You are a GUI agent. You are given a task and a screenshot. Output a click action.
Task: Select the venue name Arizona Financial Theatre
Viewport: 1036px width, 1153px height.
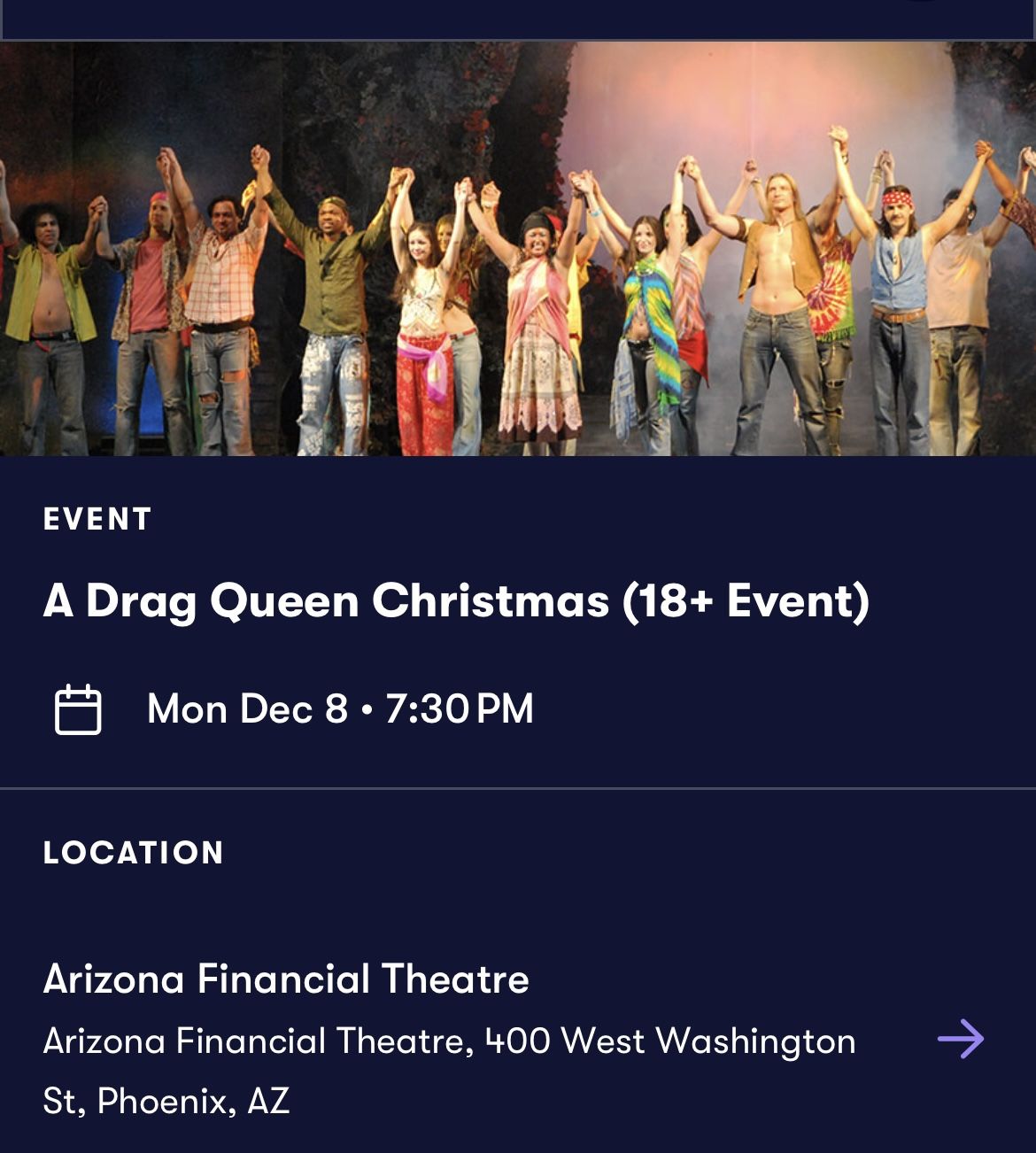pyautogui.click(x=286, y=980)
